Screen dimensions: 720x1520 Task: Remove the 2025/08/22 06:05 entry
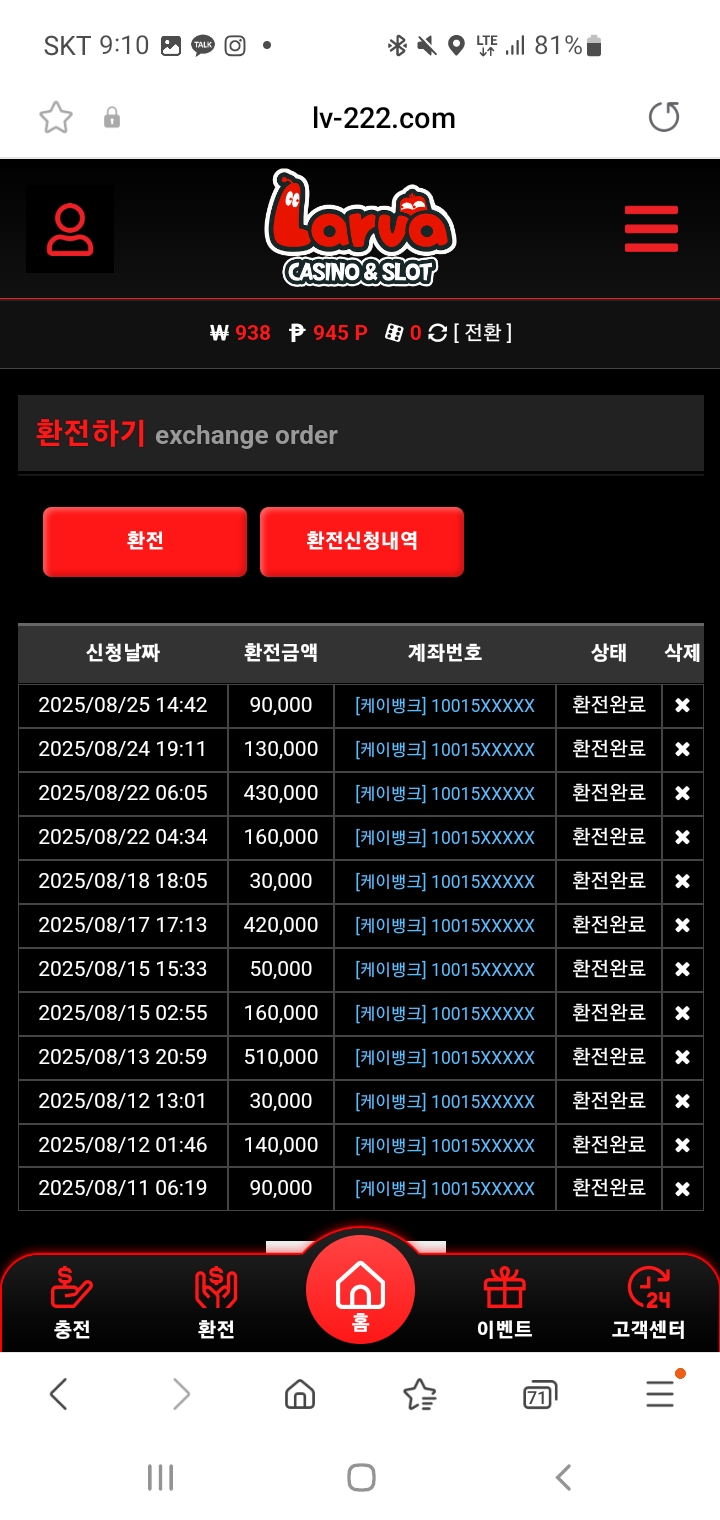click(x=682, y=794)
